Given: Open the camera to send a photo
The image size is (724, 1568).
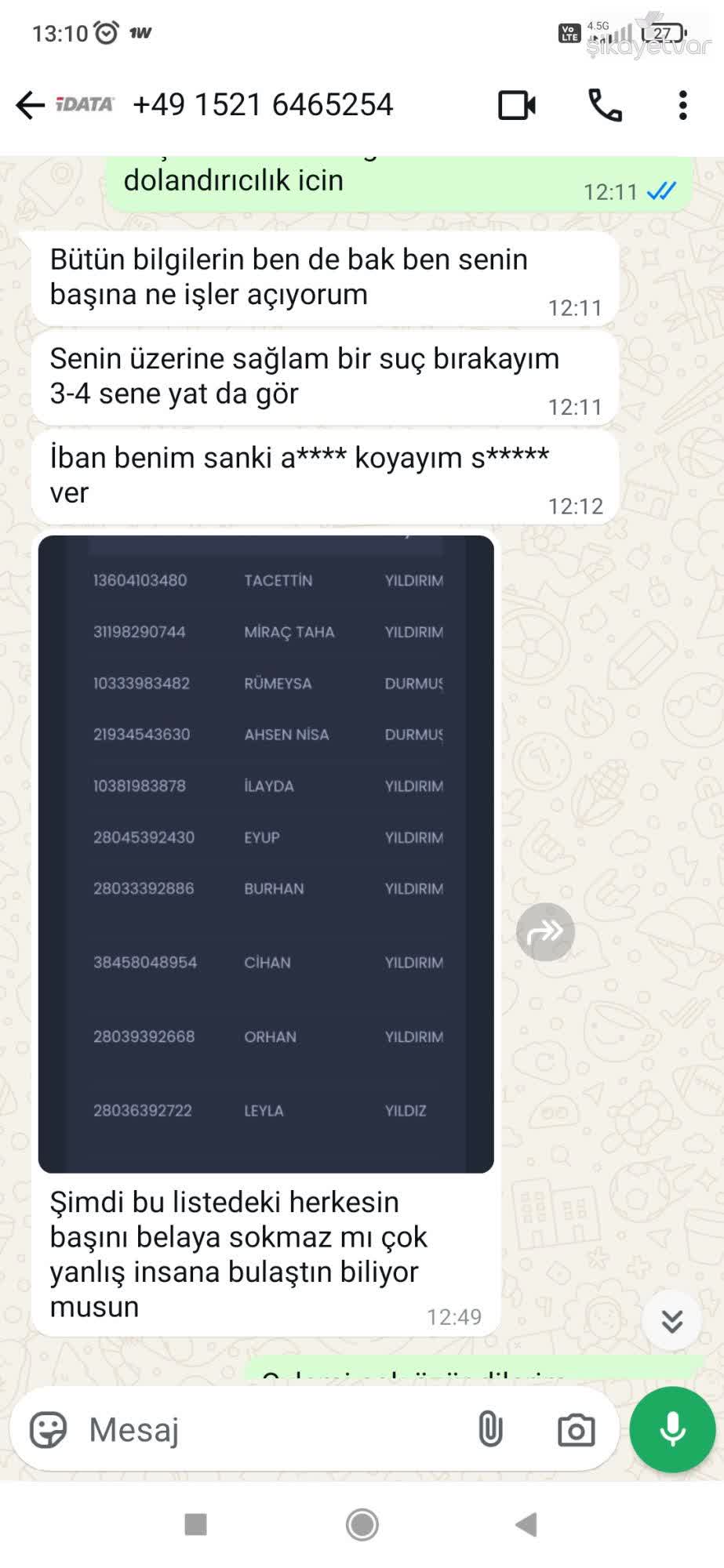Looking at the screenshot, I should pos(576,1429).
